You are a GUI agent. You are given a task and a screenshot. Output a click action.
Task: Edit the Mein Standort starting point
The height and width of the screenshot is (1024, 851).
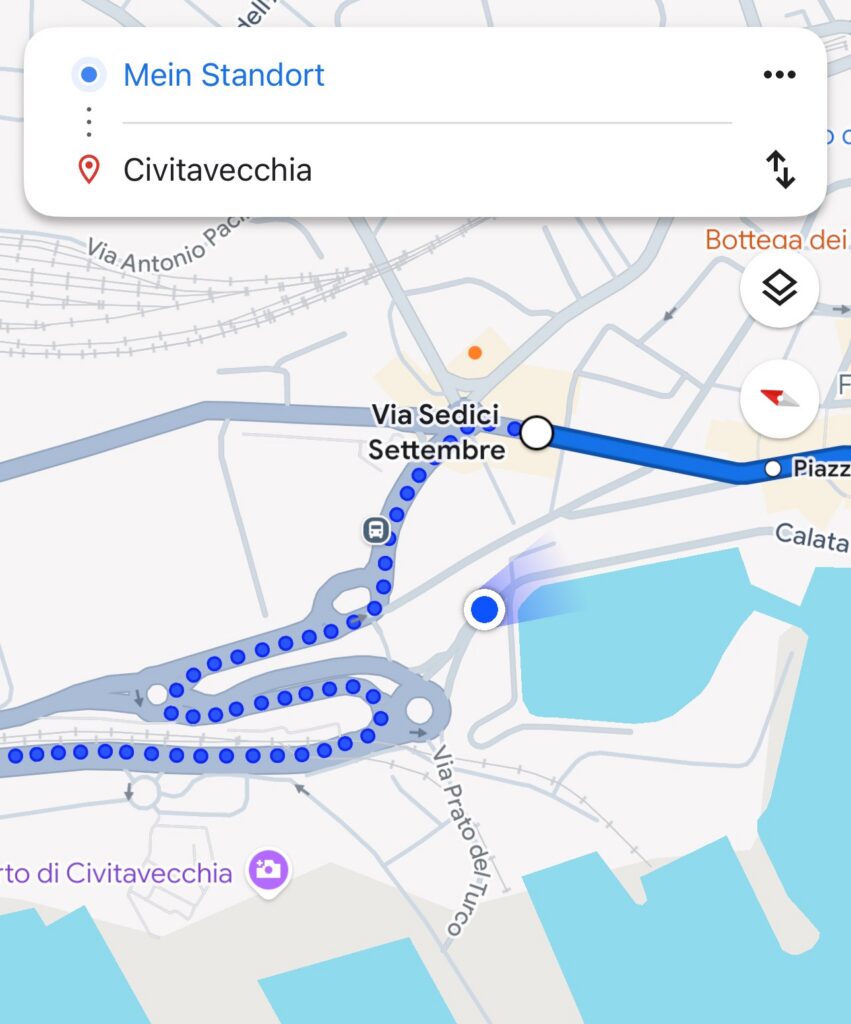coord(224,75)
